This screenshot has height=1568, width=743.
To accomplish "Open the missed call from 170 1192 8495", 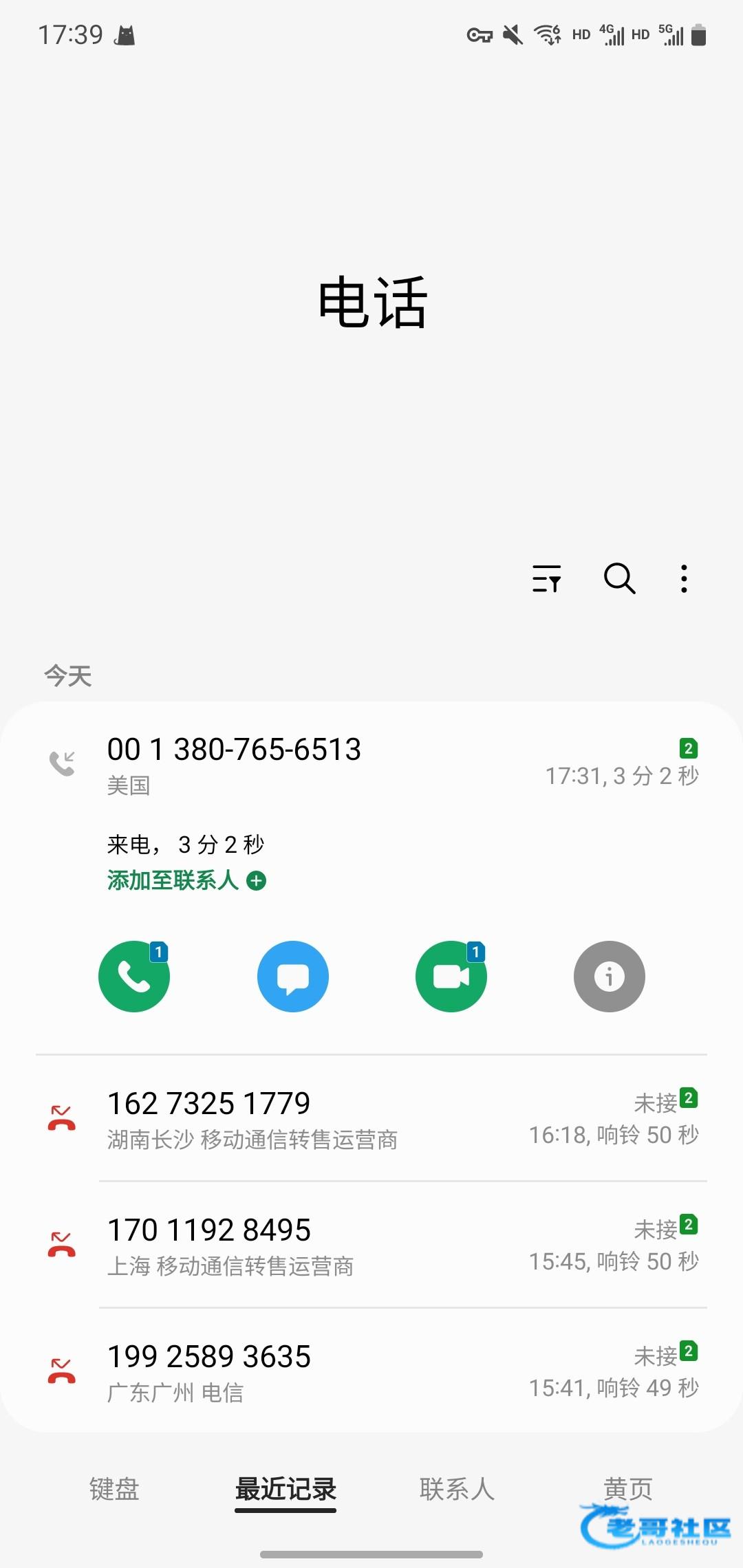I will [371, 1245].
